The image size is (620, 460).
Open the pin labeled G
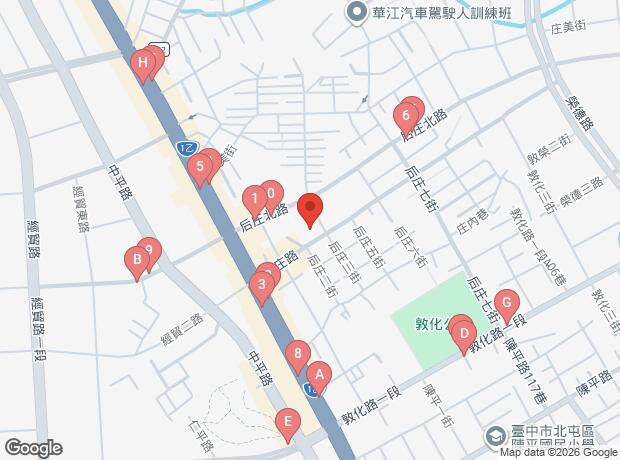pos(506,303)
